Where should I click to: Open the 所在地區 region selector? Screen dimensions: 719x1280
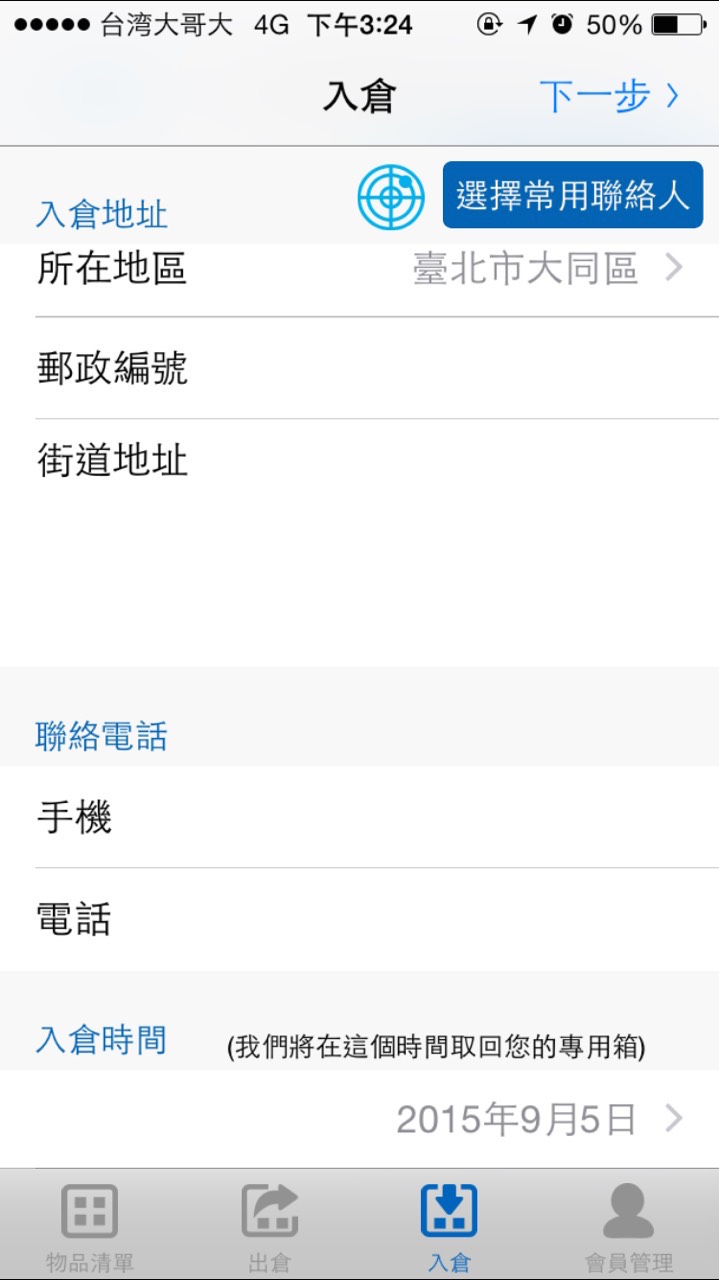tap(360, 269)
